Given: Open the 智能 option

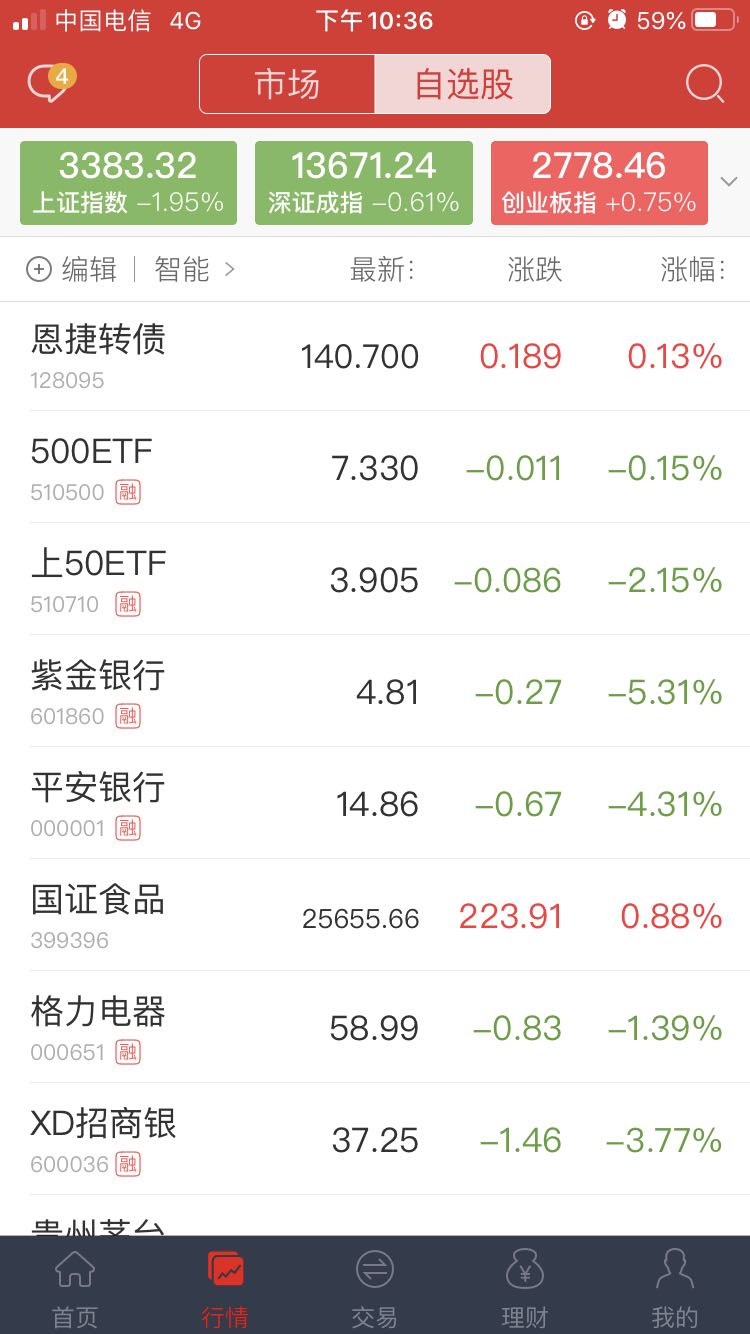Looking at the screenshot, I should coord(195,269).
